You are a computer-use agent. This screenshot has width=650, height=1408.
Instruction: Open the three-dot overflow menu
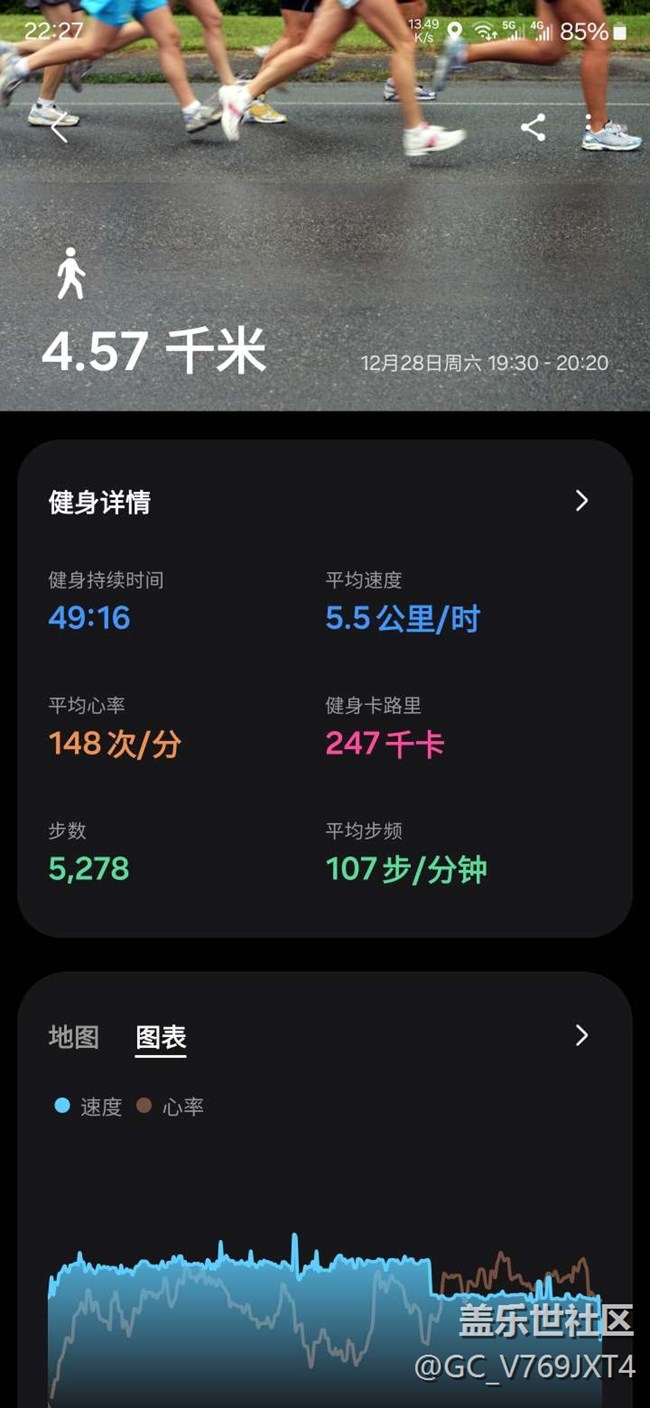point(589,127)
